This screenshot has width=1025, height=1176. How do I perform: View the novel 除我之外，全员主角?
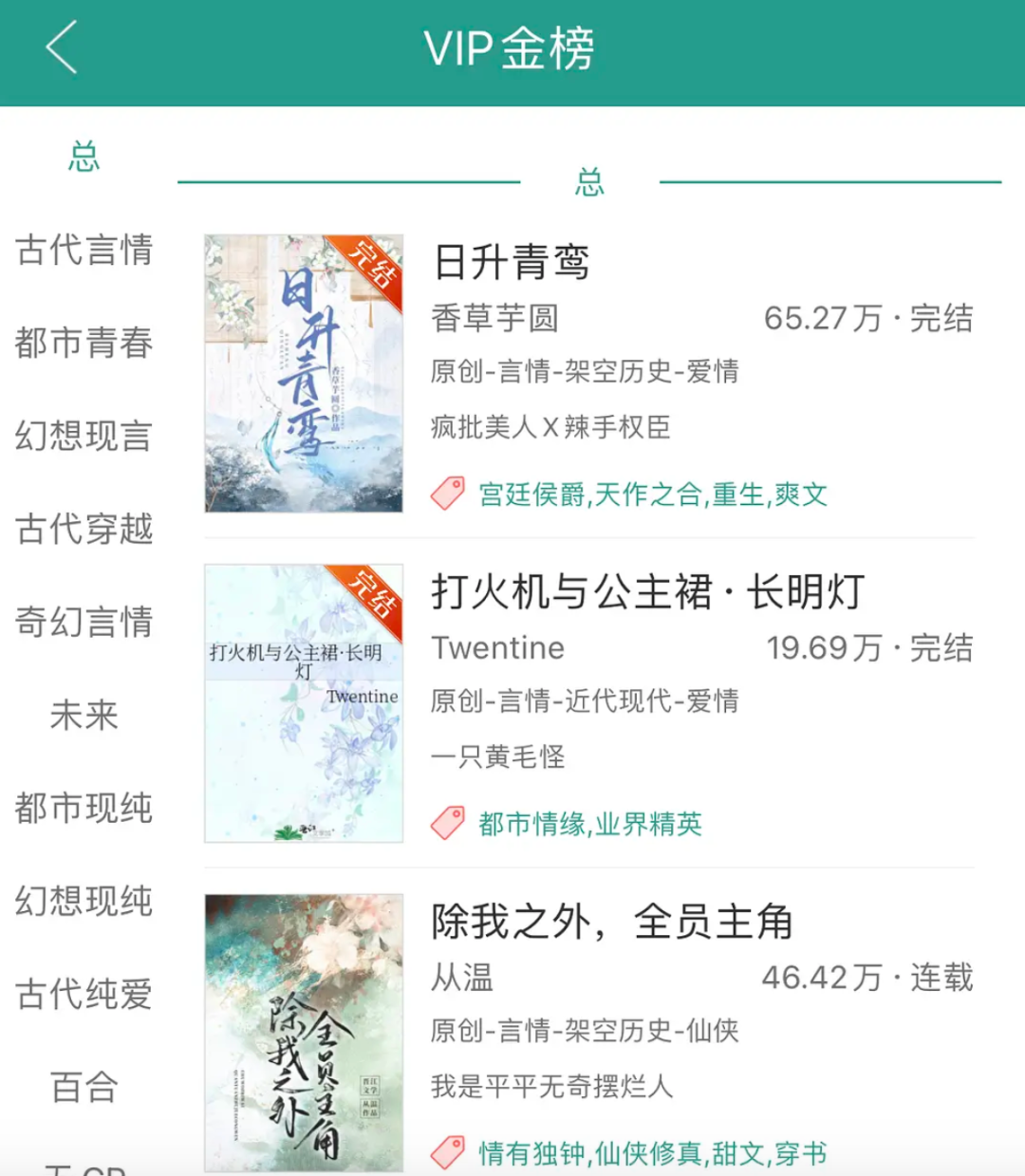611,922
